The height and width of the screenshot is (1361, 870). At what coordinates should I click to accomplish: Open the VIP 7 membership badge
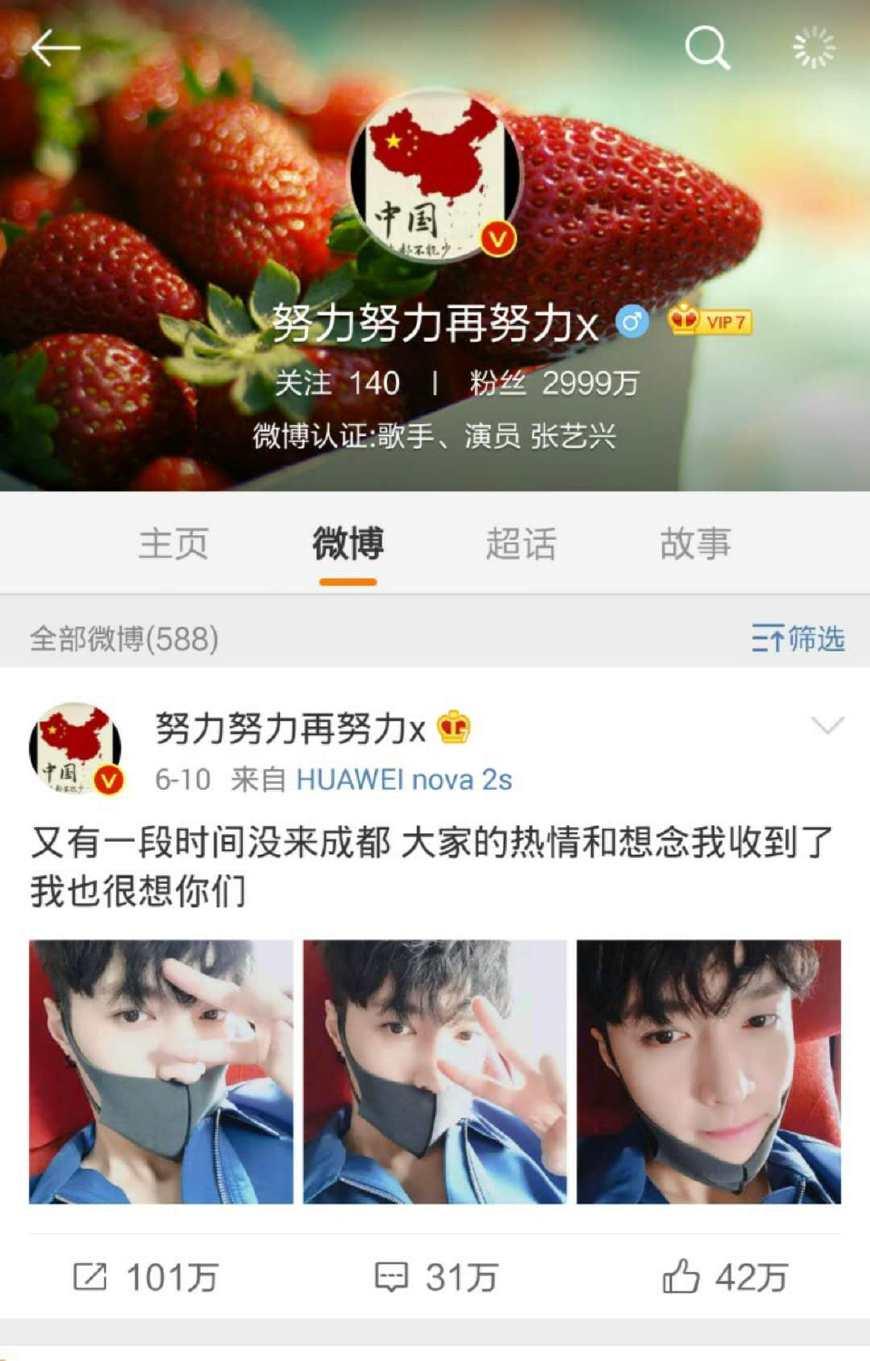tap(711, 322)
